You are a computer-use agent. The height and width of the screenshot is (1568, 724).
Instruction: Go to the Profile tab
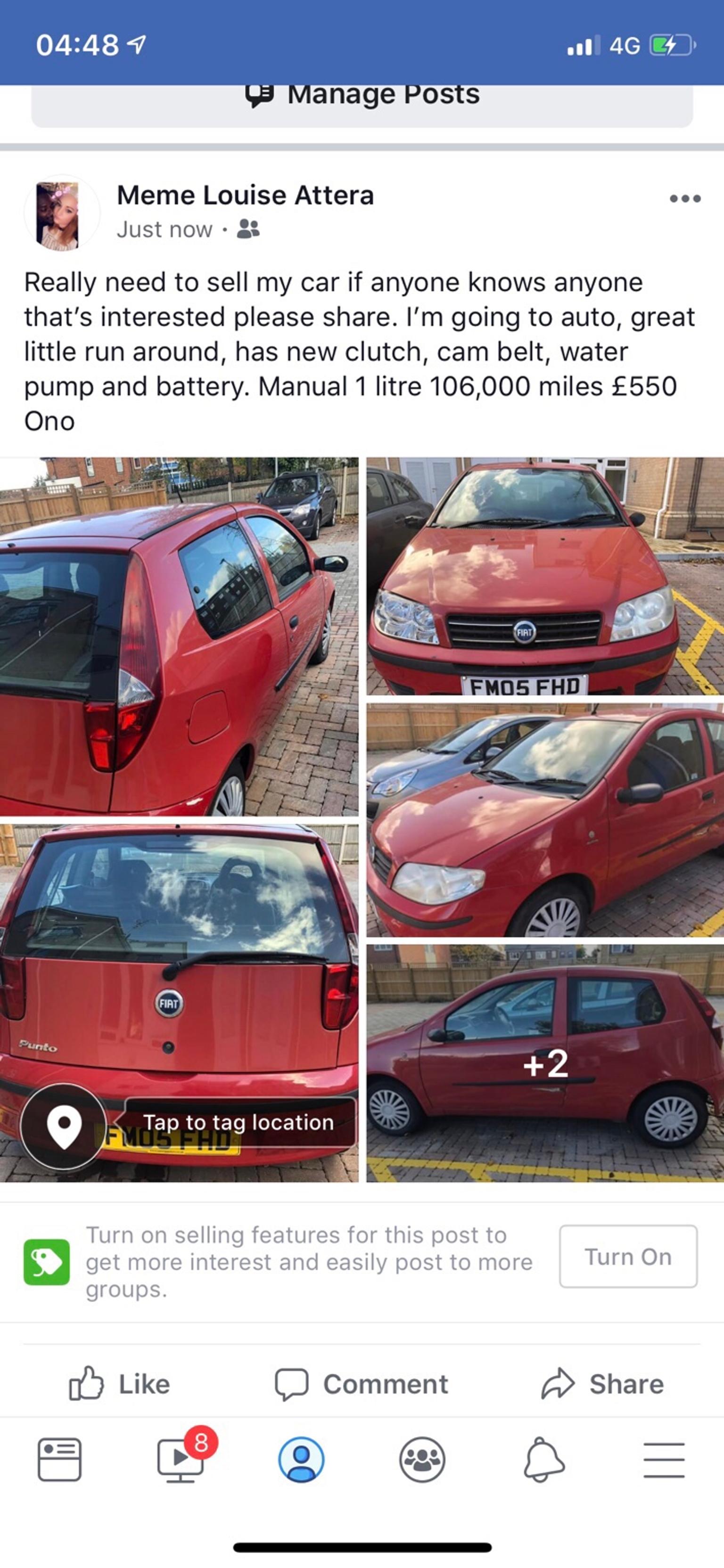tap(301, 1459)
